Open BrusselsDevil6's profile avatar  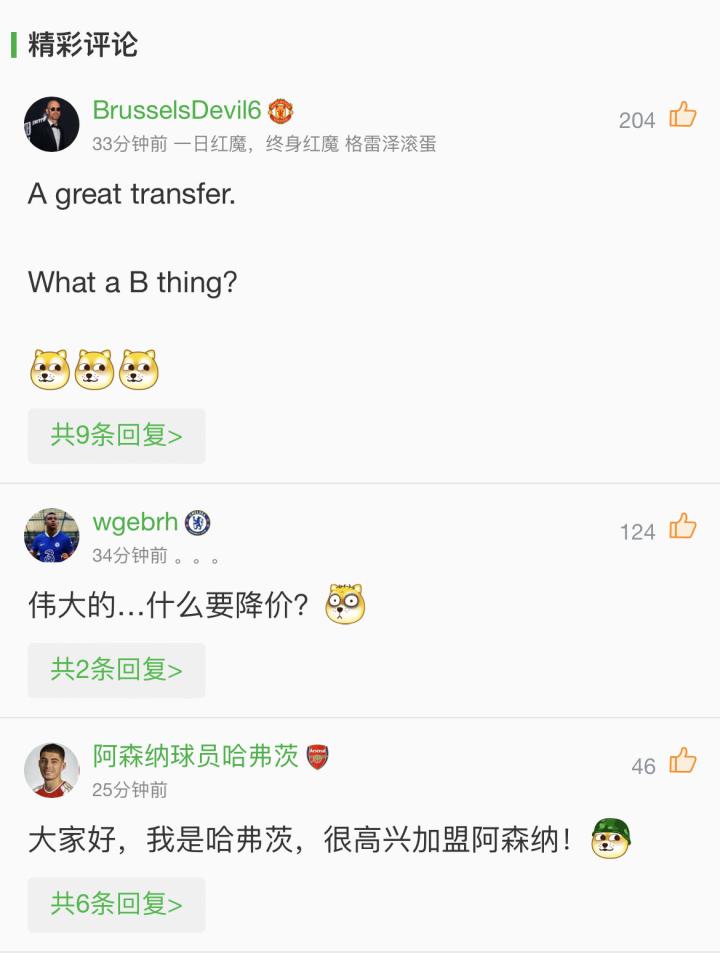[x=51, y=124]
